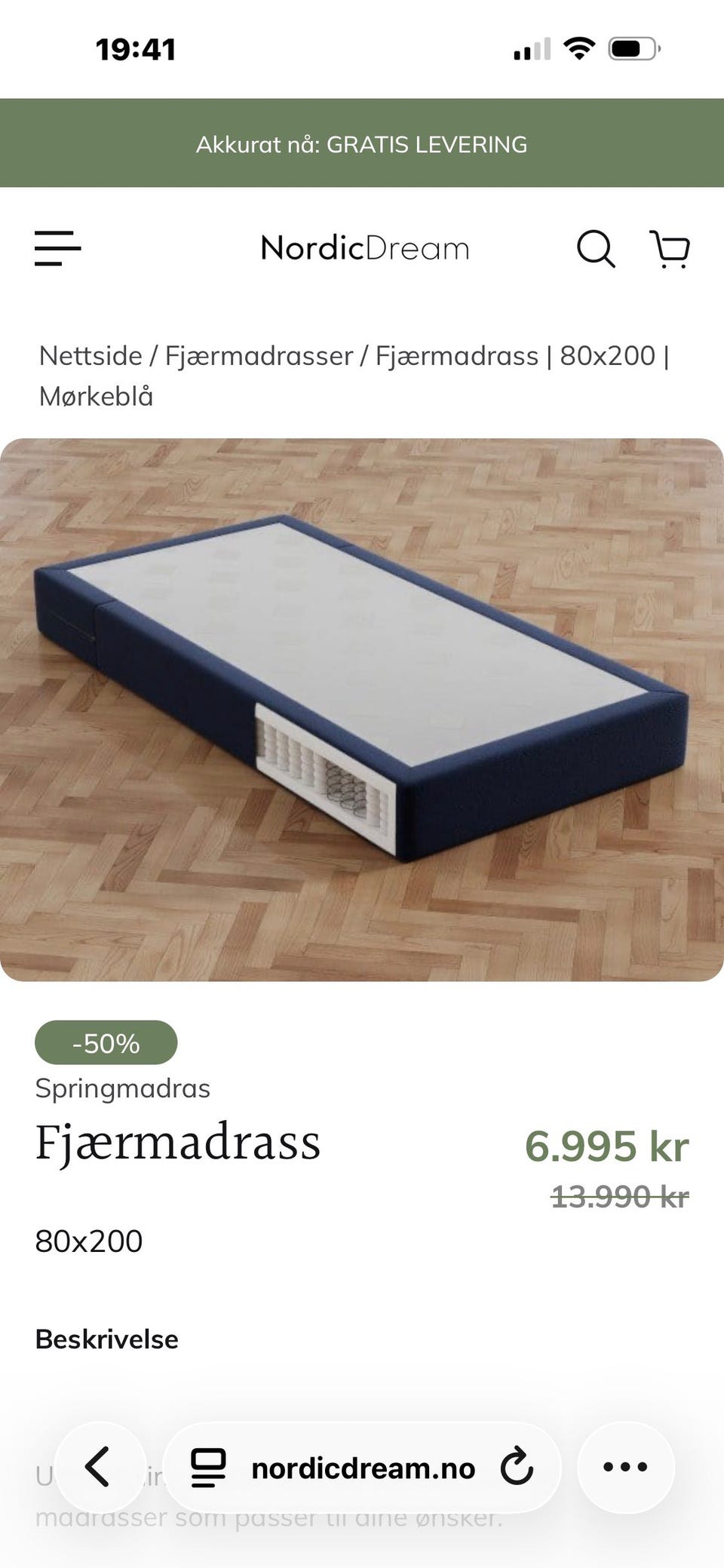Select the 80x200 size option
724x1568 pixels.
[88, 1241]
